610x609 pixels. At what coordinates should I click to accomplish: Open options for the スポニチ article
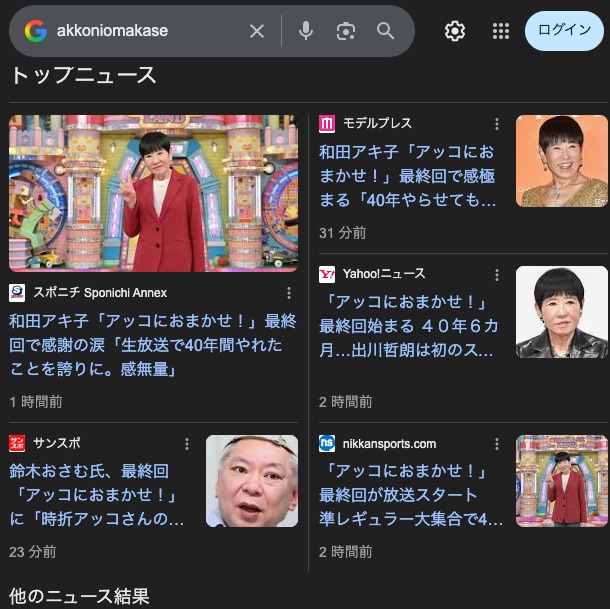coord(289,293)
